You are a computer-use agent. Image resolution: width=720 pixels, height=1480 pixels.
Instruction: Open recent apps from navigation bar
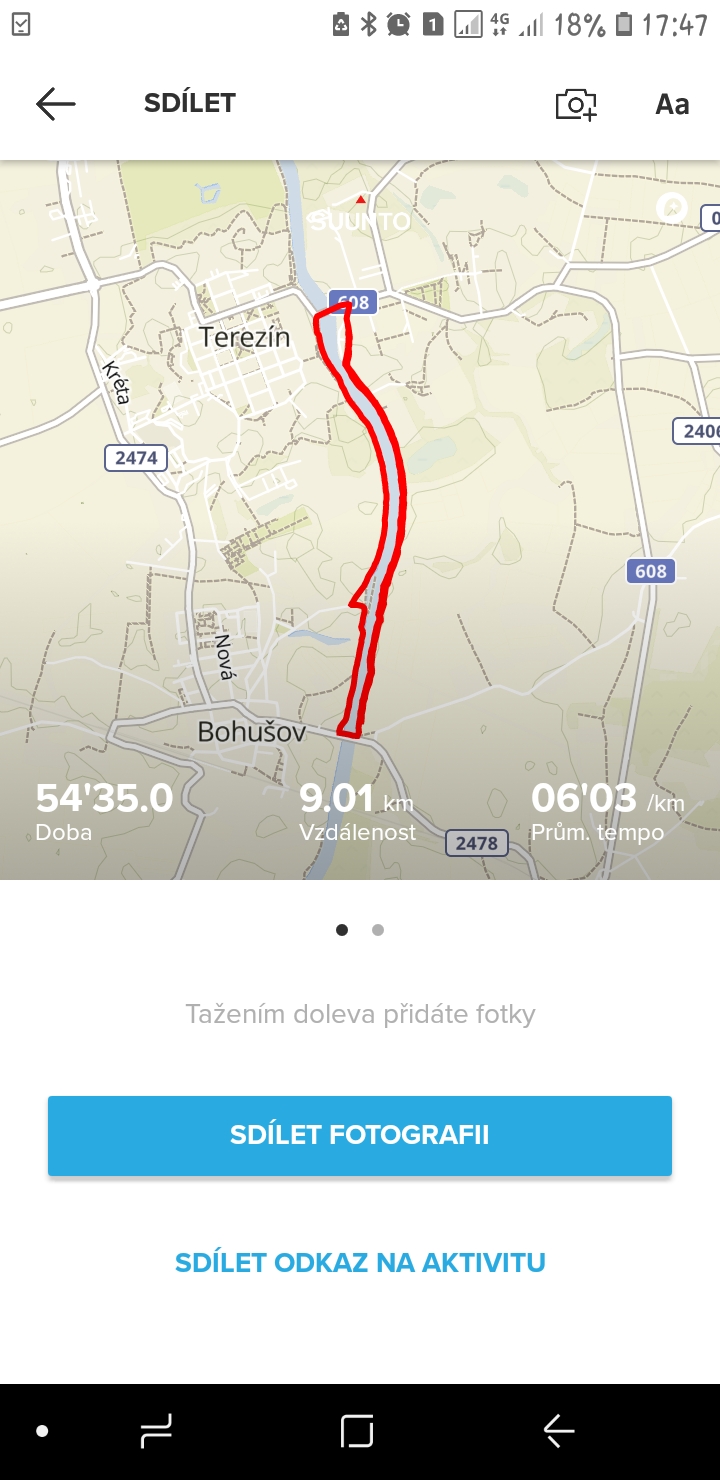point(156,1432)
